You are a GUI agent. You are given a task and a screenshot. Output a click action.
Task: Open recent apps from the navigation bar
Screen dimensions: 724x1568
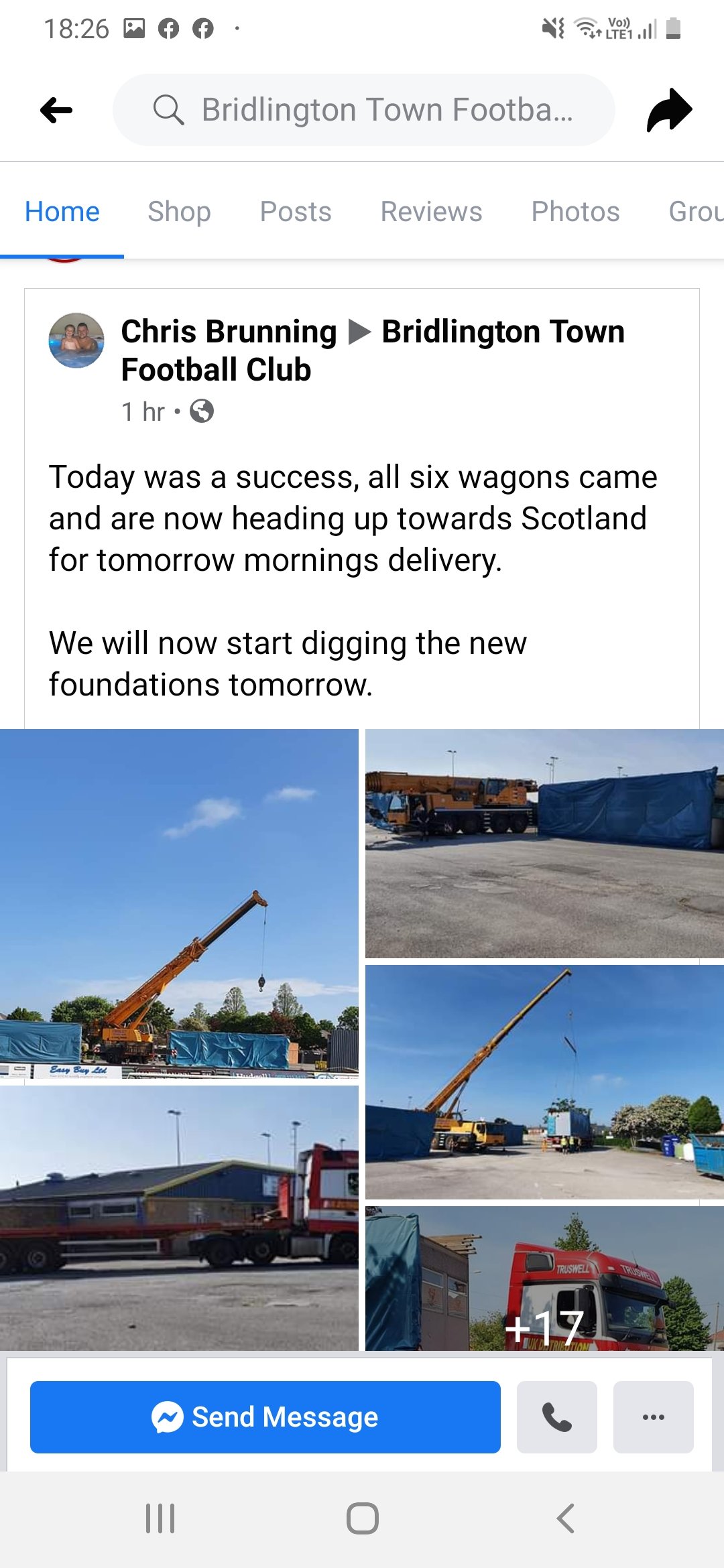160,1518
